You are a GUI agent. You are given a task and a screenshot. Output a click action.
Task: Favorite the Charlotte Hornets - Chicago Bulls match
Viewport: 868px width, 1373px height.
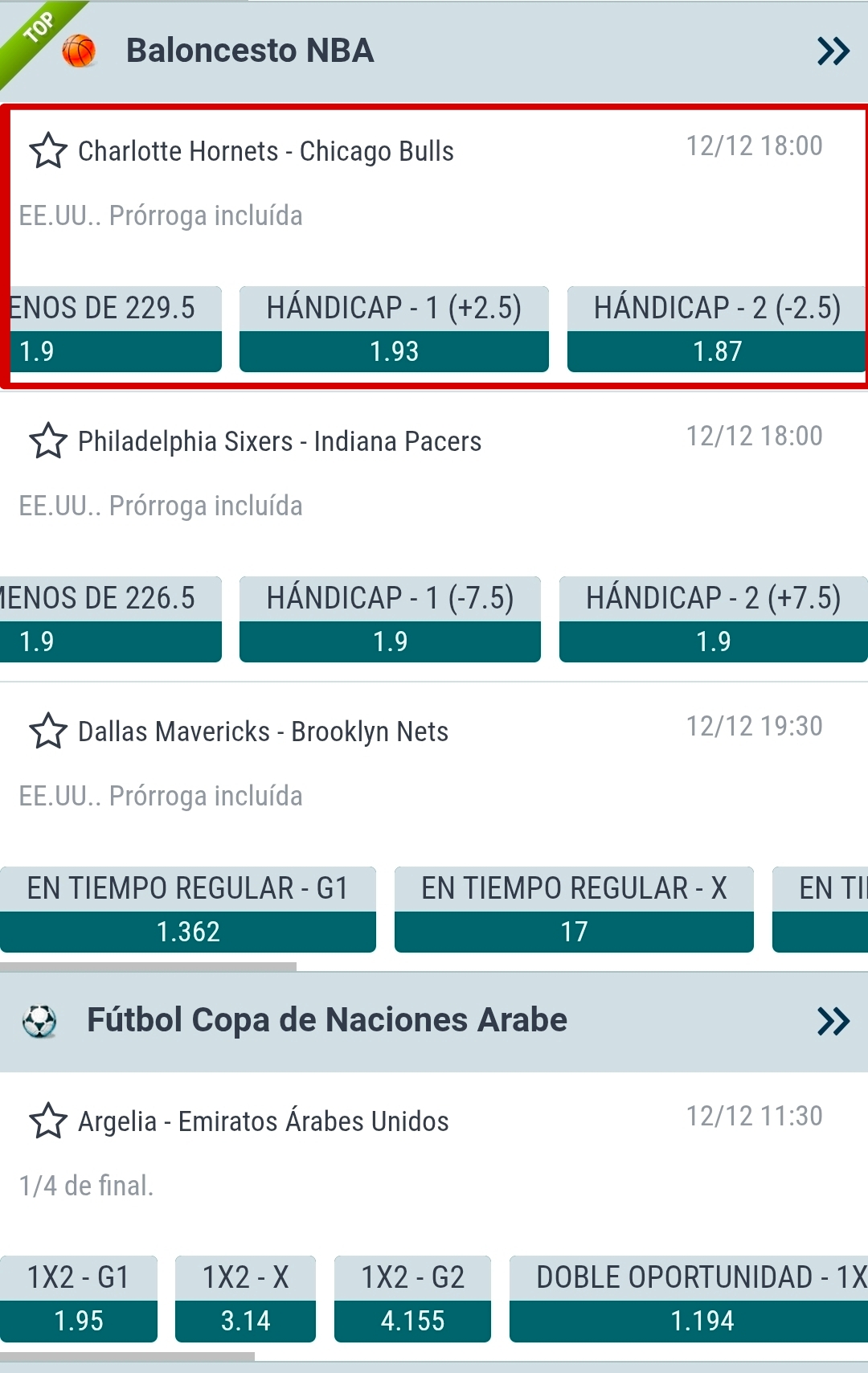[48, 151]
